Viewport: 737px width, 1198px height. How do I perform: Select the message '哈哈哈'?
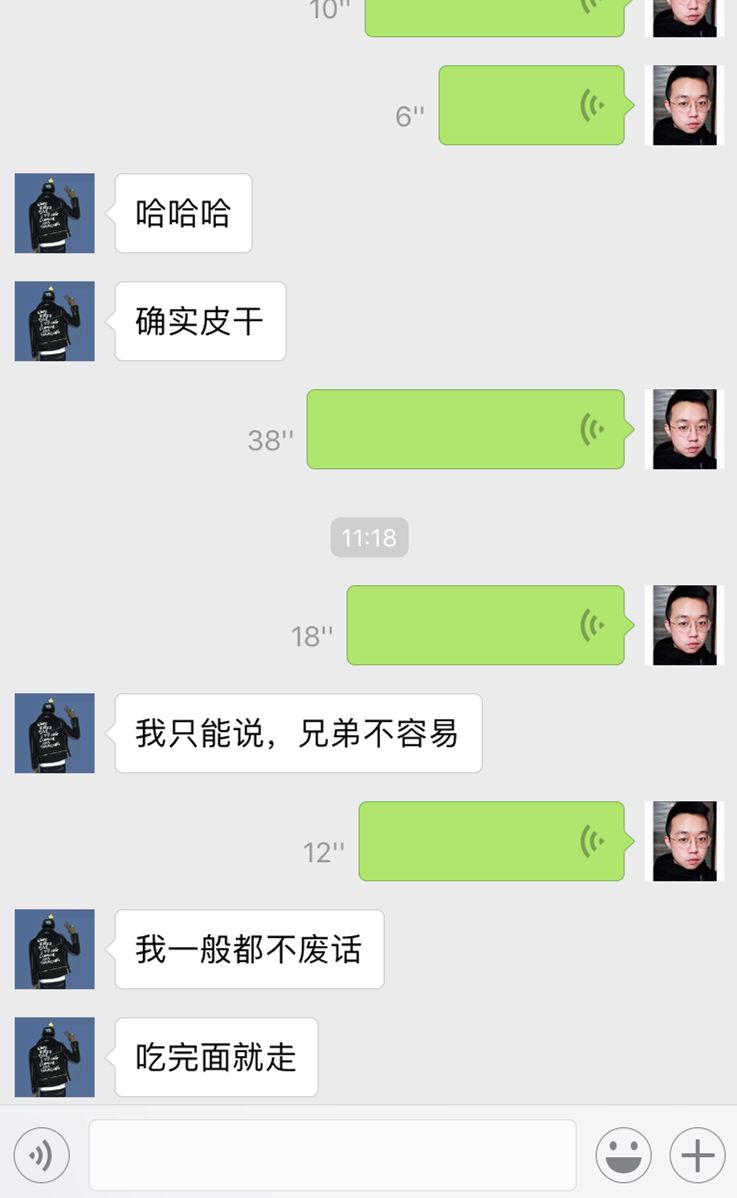pyautogui.click(x=183, y=213)
